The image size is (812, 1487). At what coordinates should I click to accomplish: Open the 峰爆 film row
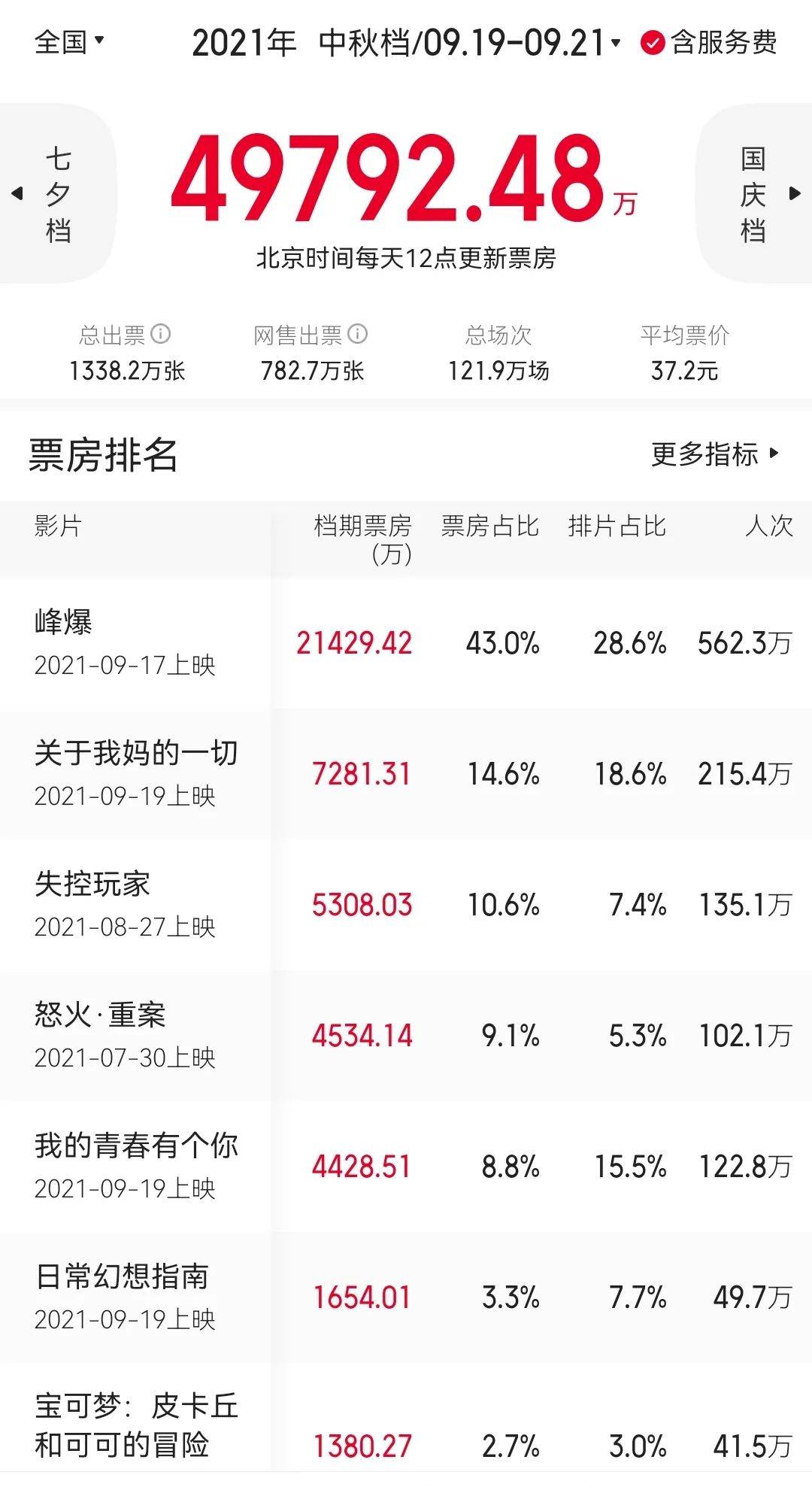[x=406, y=643]
